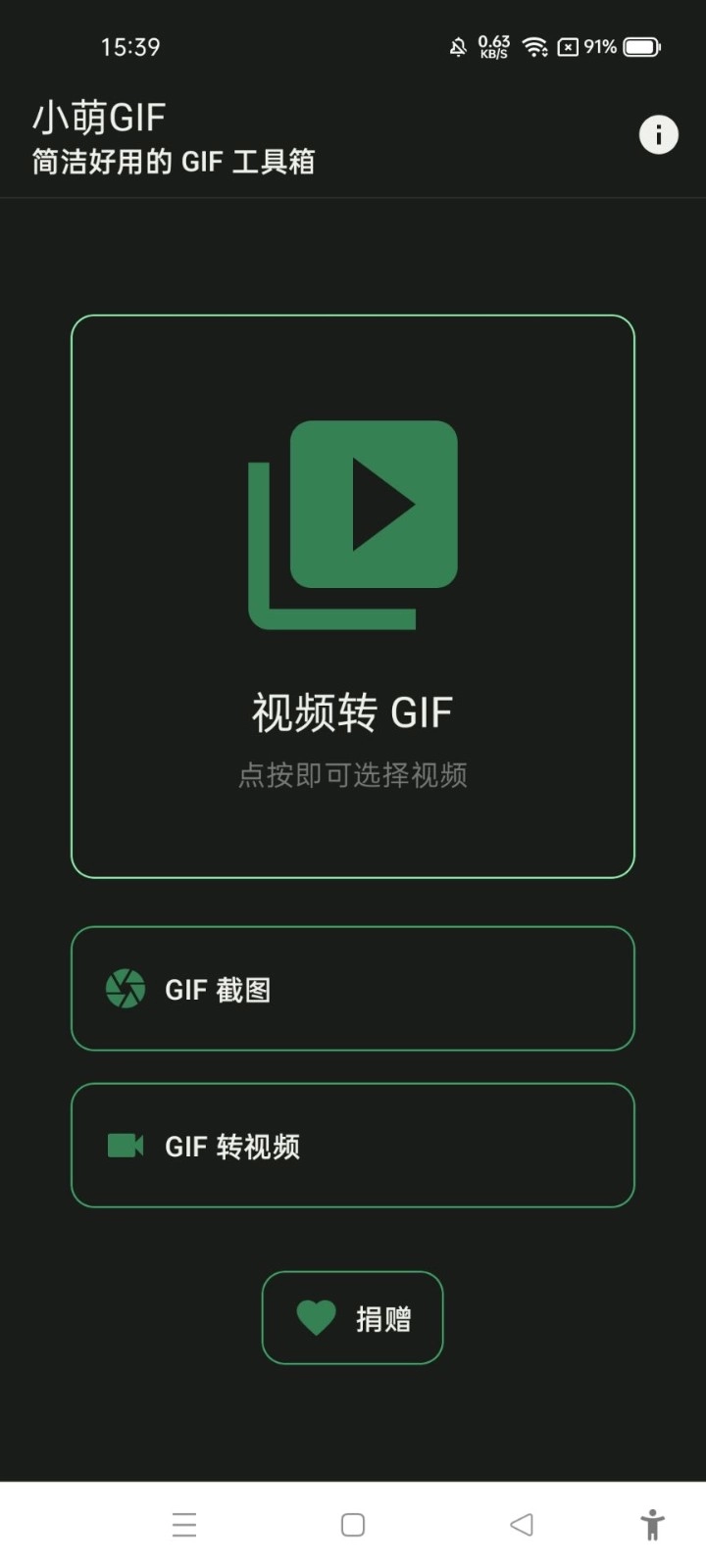Select the aperture icon next to GIF截图
The image size is (706, 1568).
click(x=125, y=989)
